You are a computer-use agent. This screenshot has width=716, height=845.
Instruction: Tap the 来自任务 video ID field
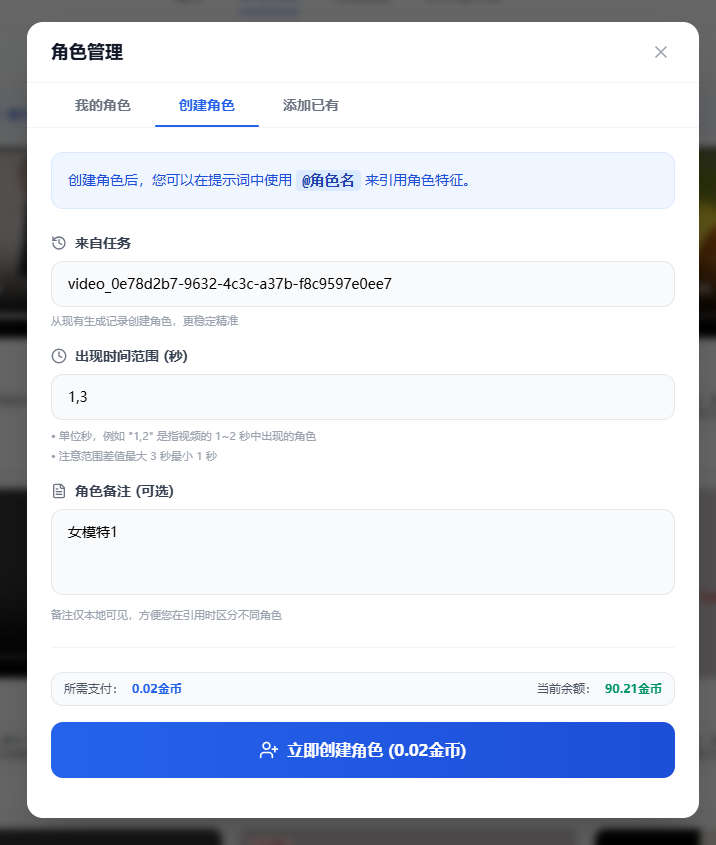(x=362, y=284)
